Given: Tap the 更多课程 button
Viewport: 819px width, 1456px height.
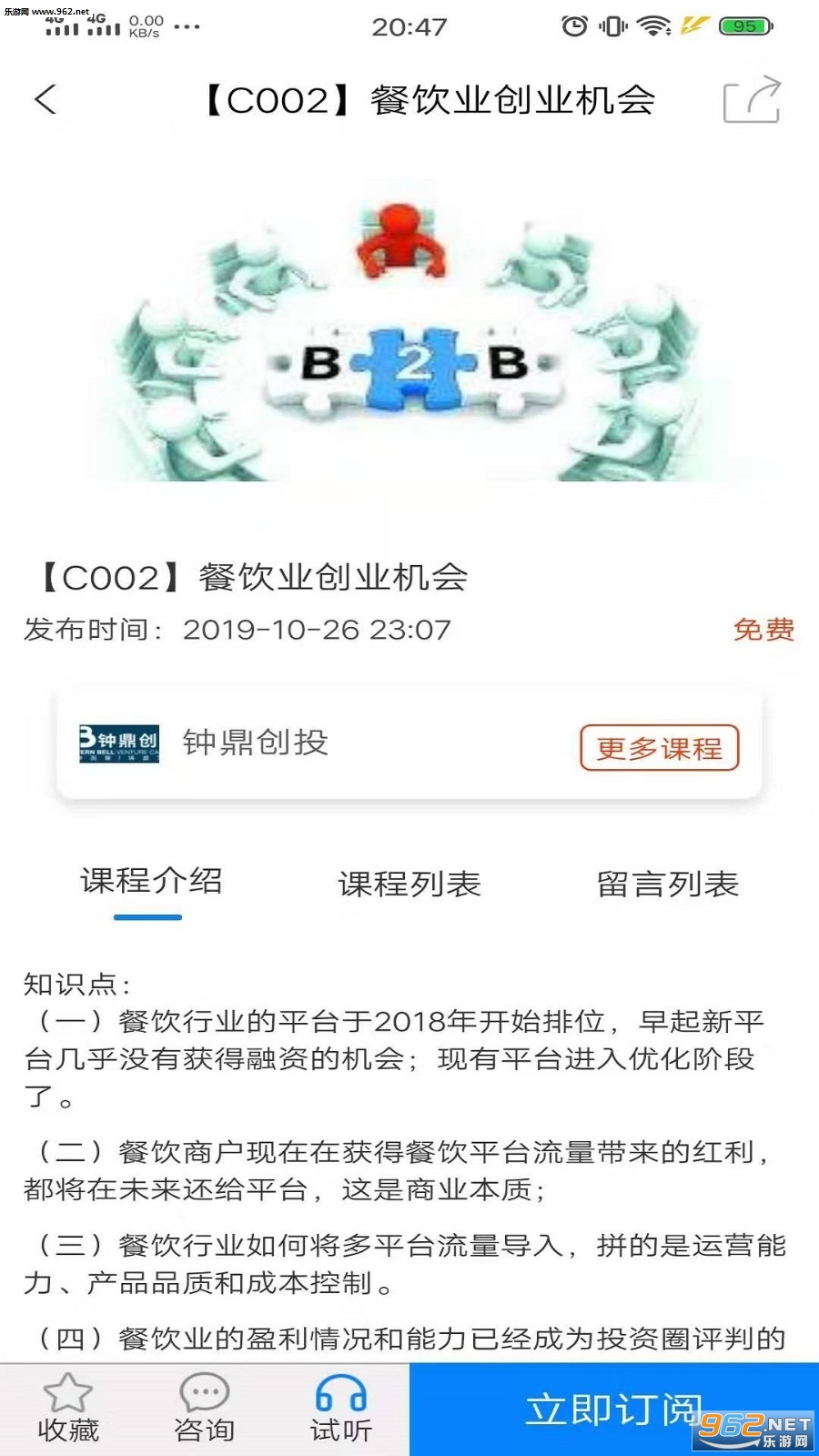Looking at the screenshot, I should tap(659, 748).
